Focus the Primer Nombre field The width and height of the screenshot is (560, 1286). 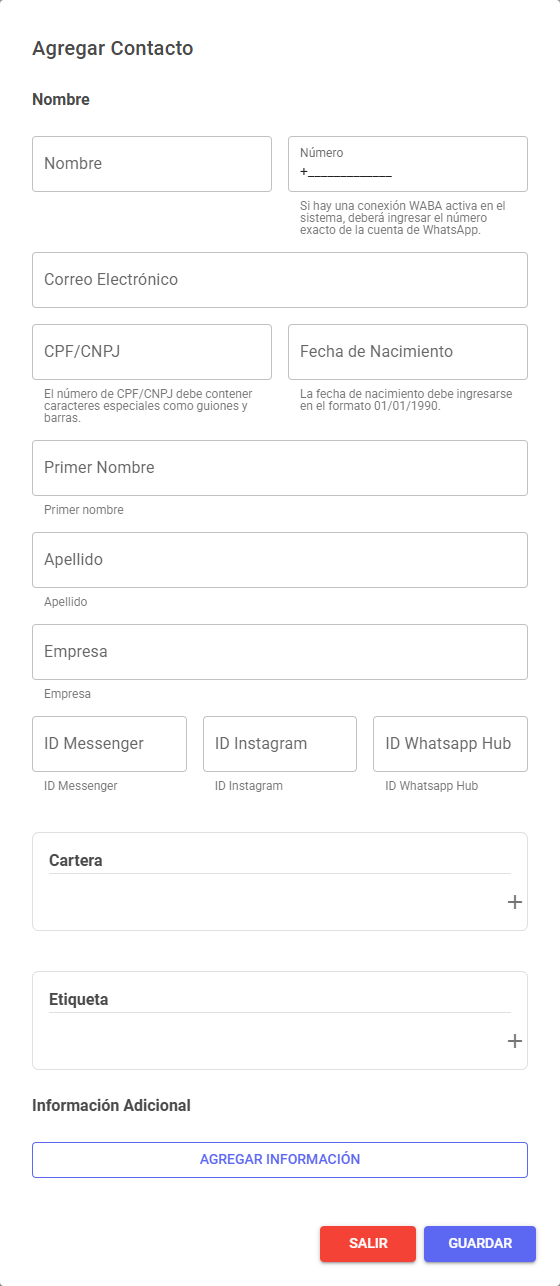click(280, 468)
